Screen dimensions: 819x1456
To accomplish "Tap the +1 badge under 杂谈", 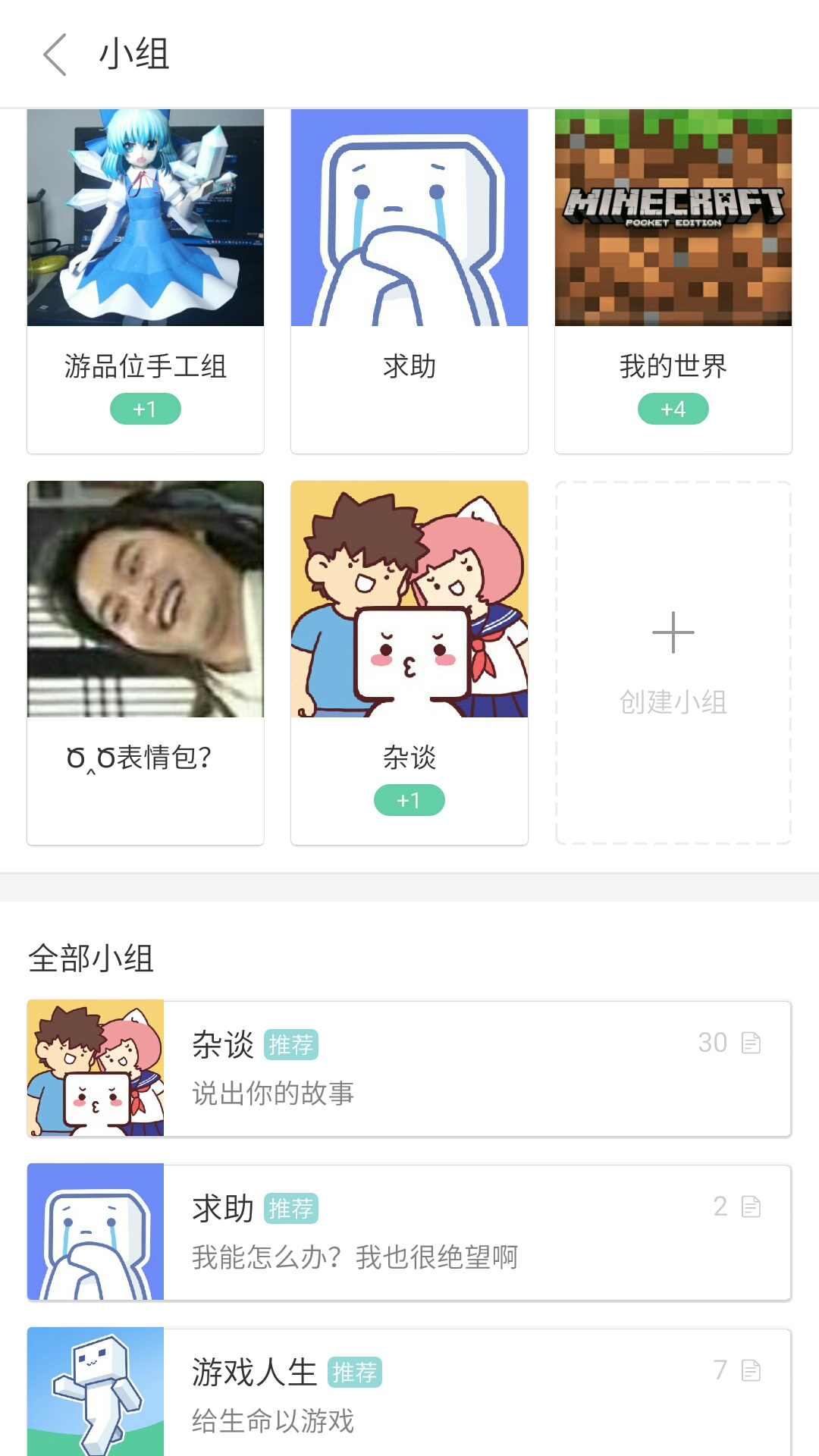I will pyautogui.click(x=409, y=799).
